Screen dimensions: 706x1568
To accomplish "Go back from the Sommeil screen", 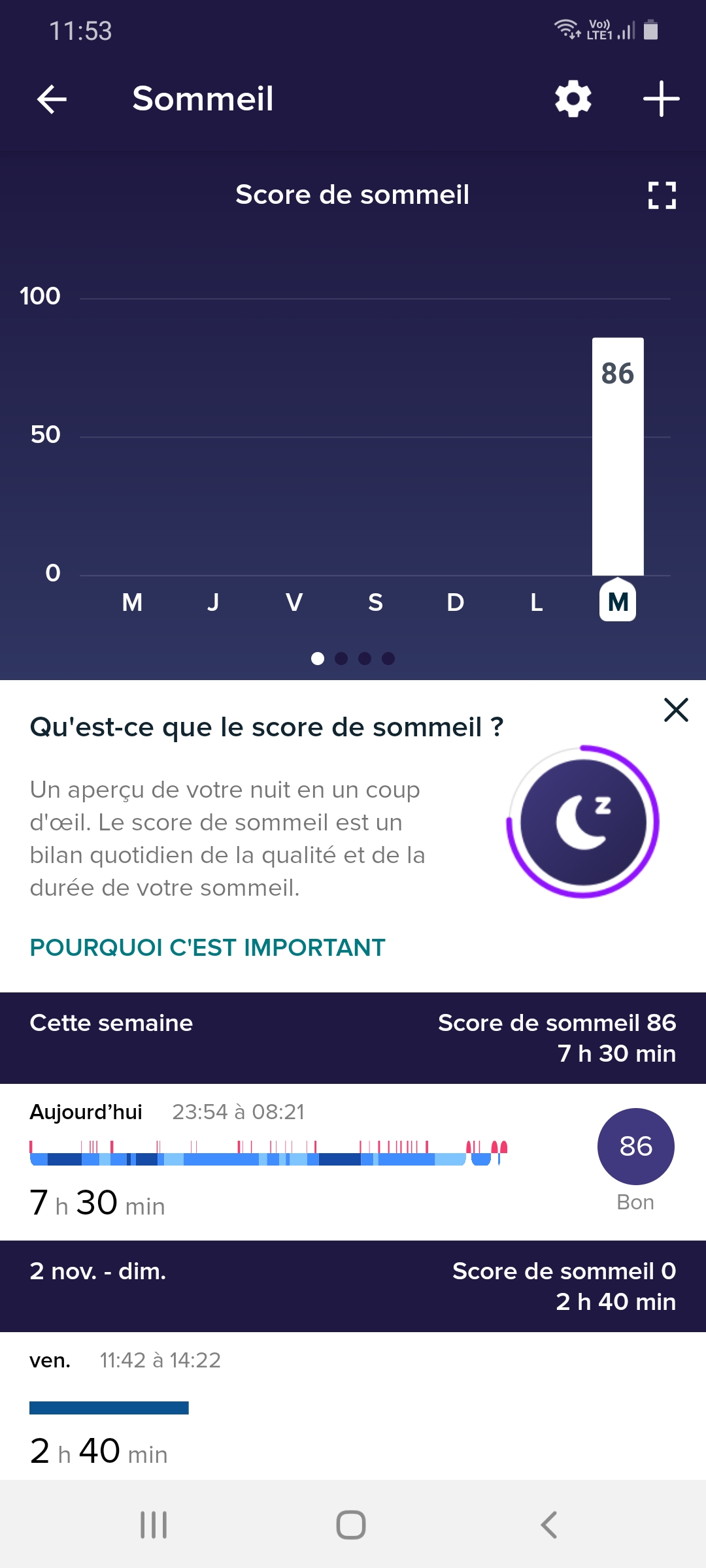I will point(52,99).
